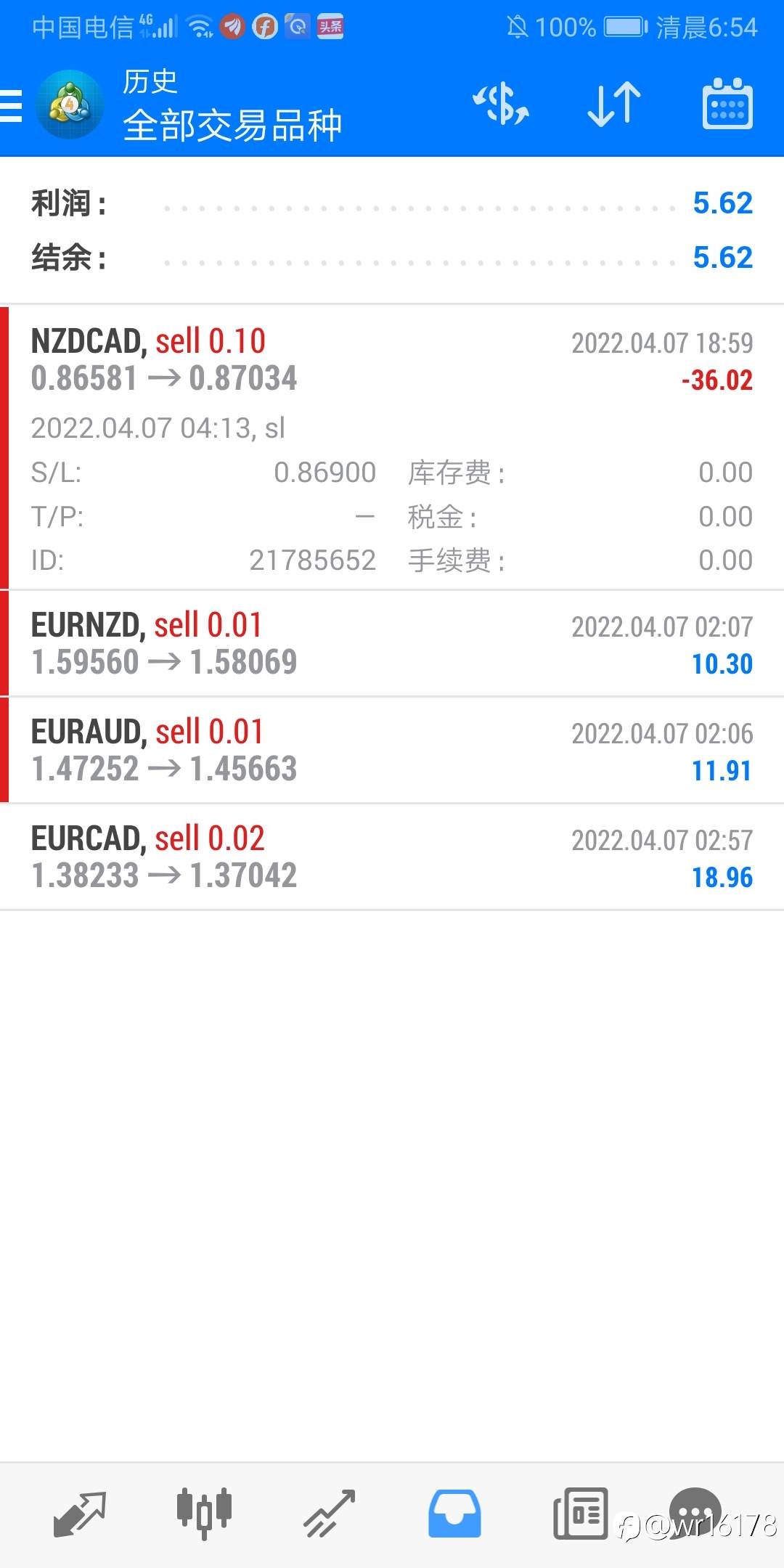Open the hamburger drawer menu
The height and width of the screenshot is (1568, 784).
(x=11, y=106)
